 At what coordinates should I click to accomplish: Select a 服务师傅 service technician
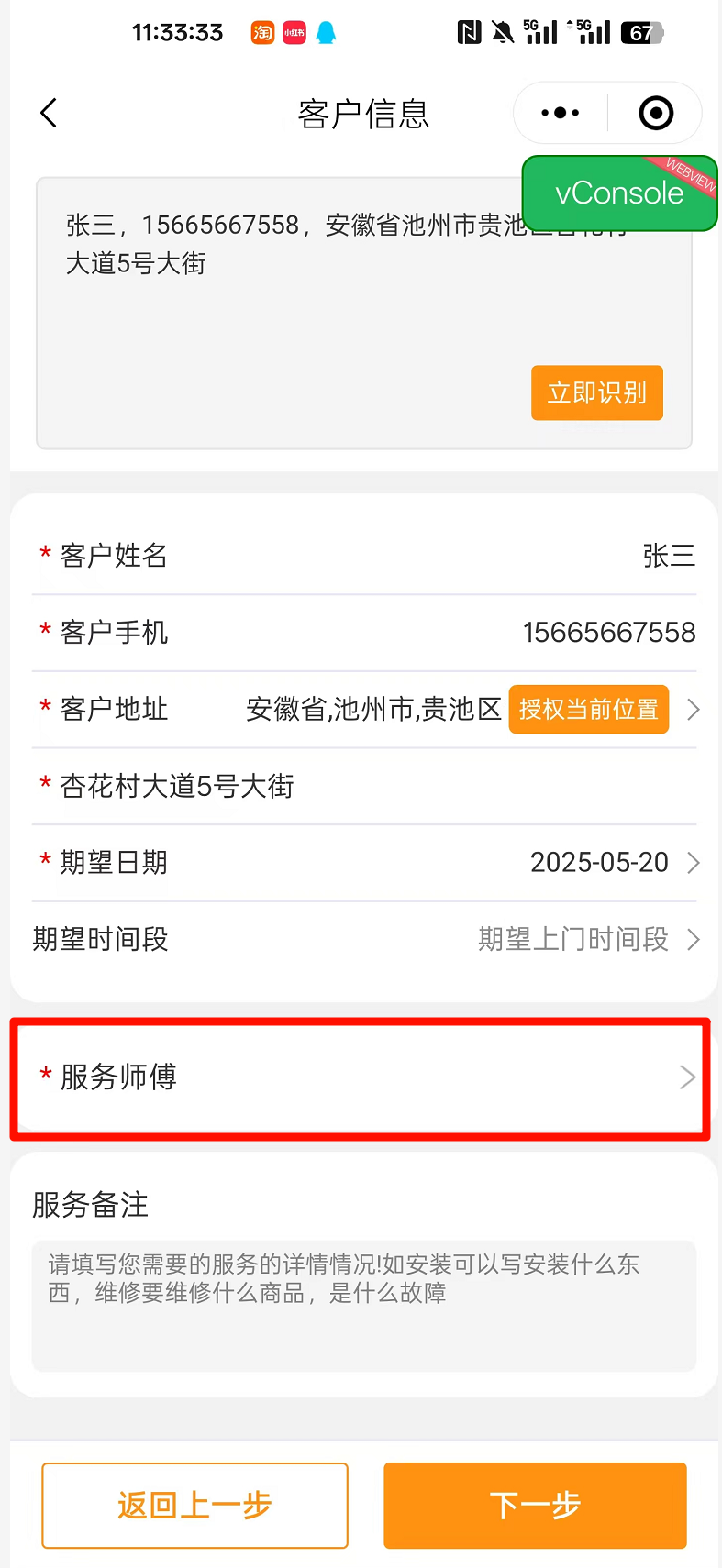pyautogui.click(x=361, y=1077)
